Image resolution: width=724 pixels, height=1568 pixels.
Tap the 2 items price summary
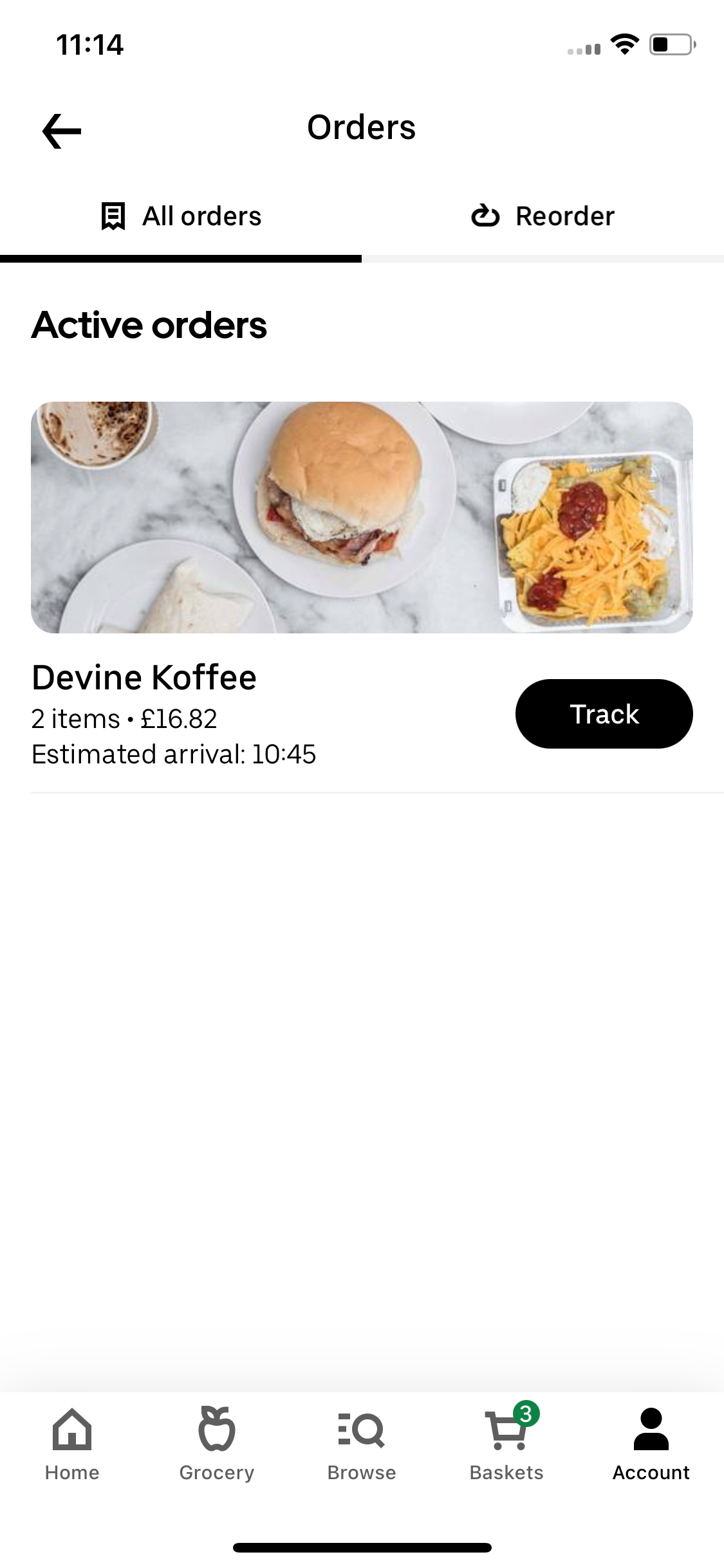pyautogui.click(x=125, y=718)
